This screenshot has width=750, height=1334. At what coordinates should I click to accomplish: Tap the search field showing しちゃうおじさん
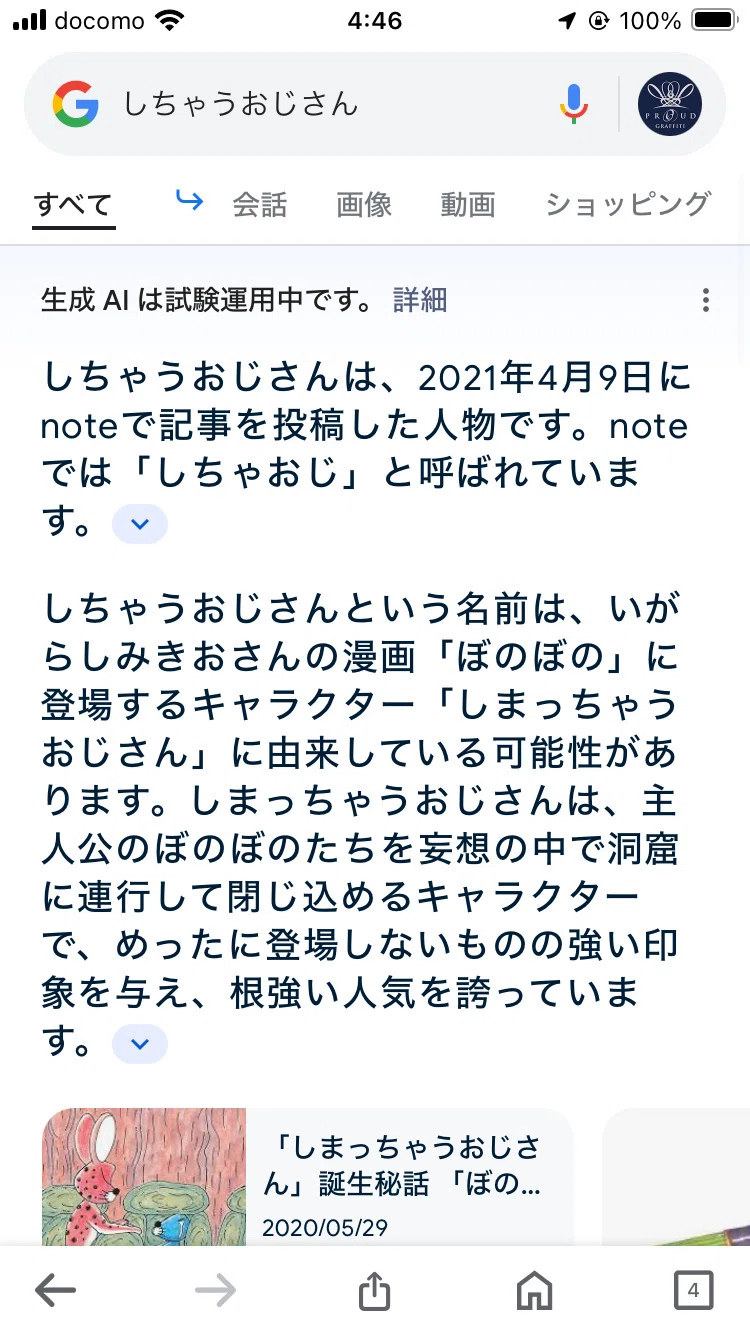pyautogui.click(x=330, y=105)
